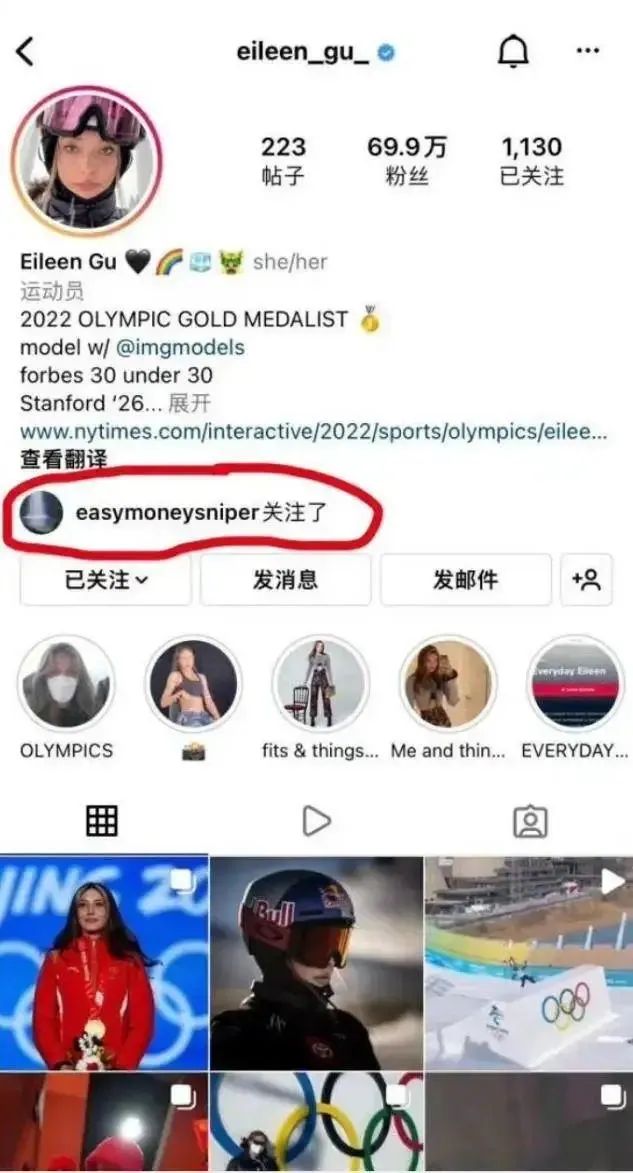View the 已关注 following list

pos(531,162)
